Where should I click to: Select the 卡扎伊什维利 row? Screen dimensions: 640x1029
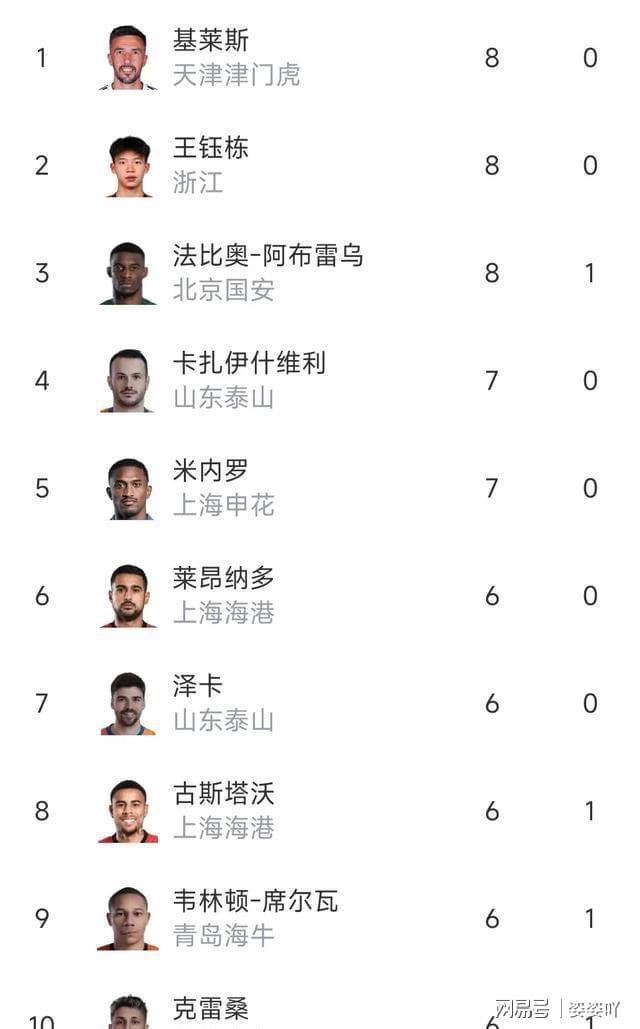click(x=320, y=381)
